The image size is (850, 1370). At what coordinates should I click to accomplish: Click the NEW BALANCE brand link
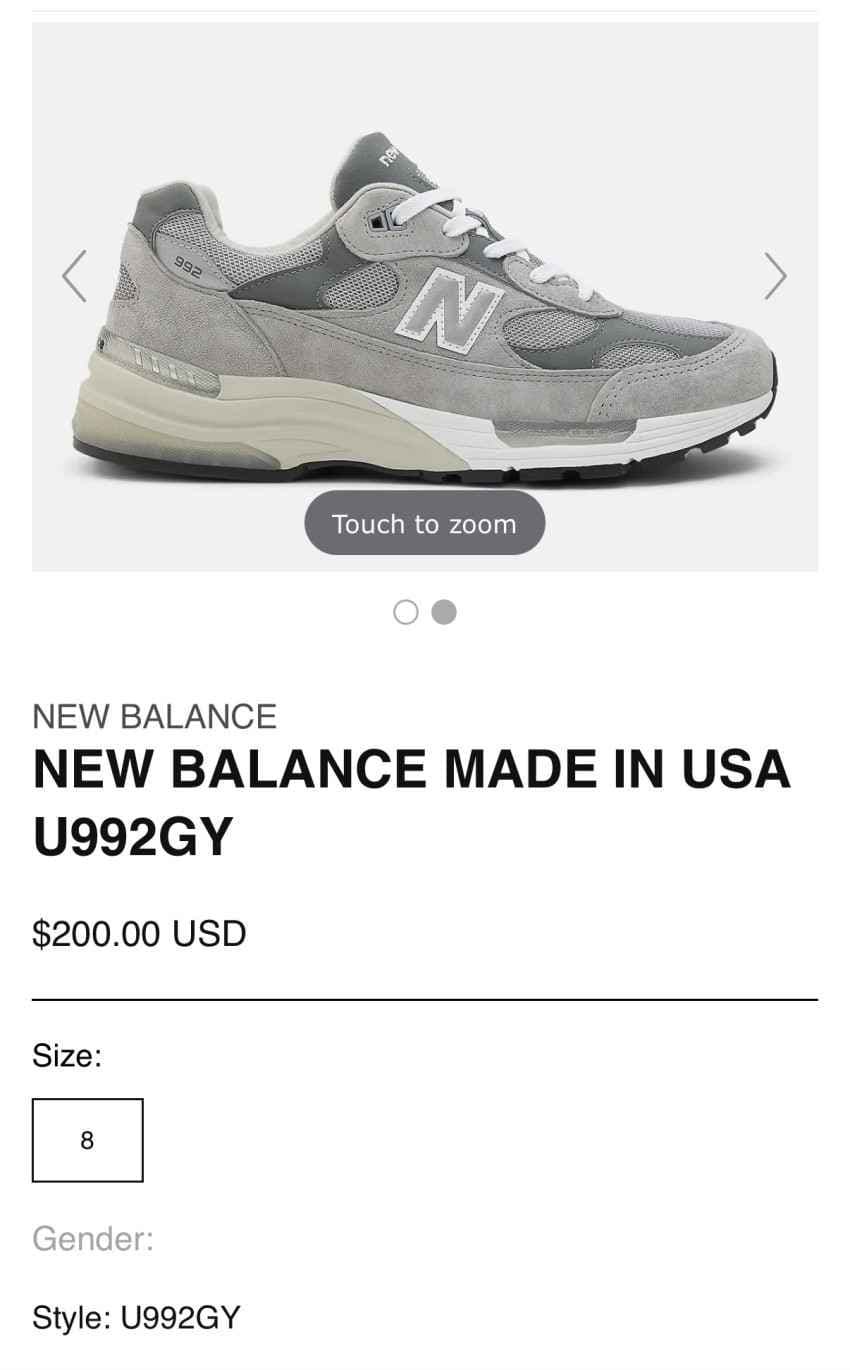[x=155, y=716]
